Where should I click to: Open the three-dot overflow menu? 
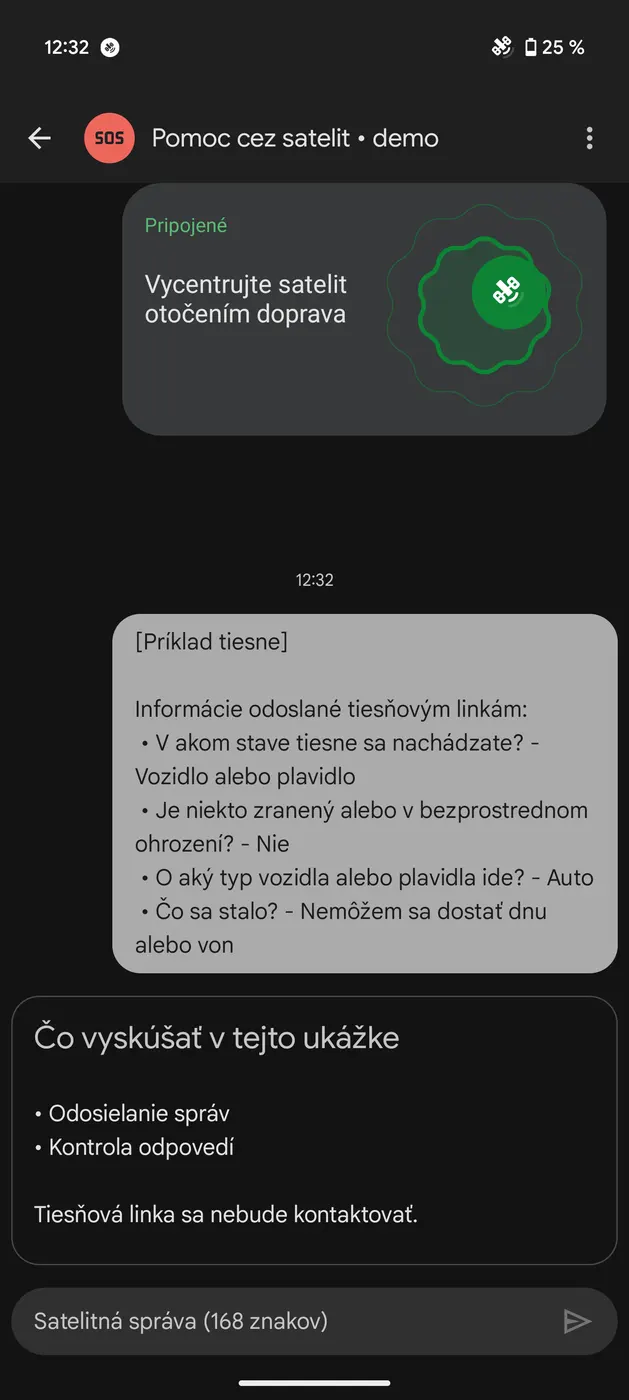pyautogui.click(x=589, y=138)
